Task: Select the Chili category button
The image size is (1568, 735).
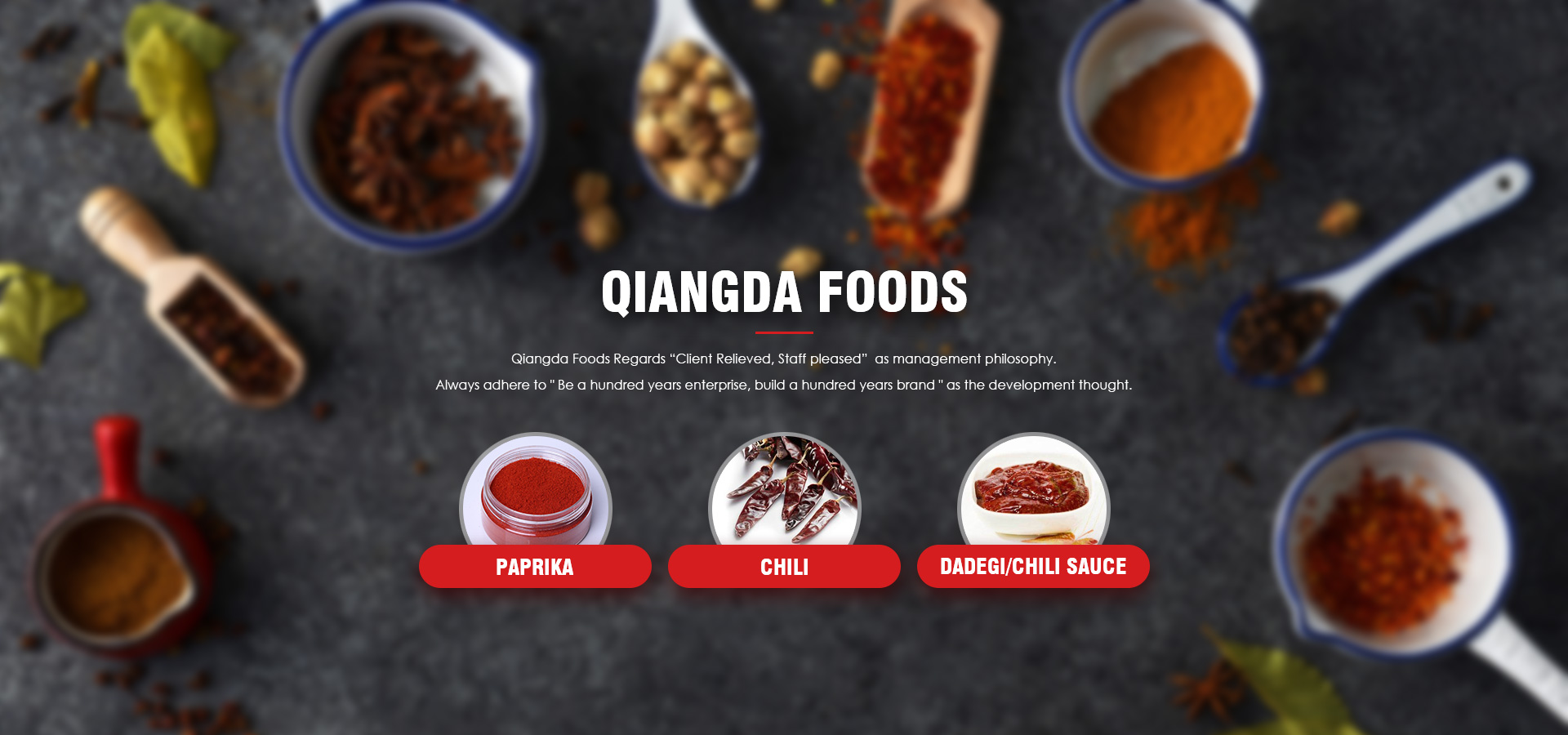Action: [x=784, y=566]
